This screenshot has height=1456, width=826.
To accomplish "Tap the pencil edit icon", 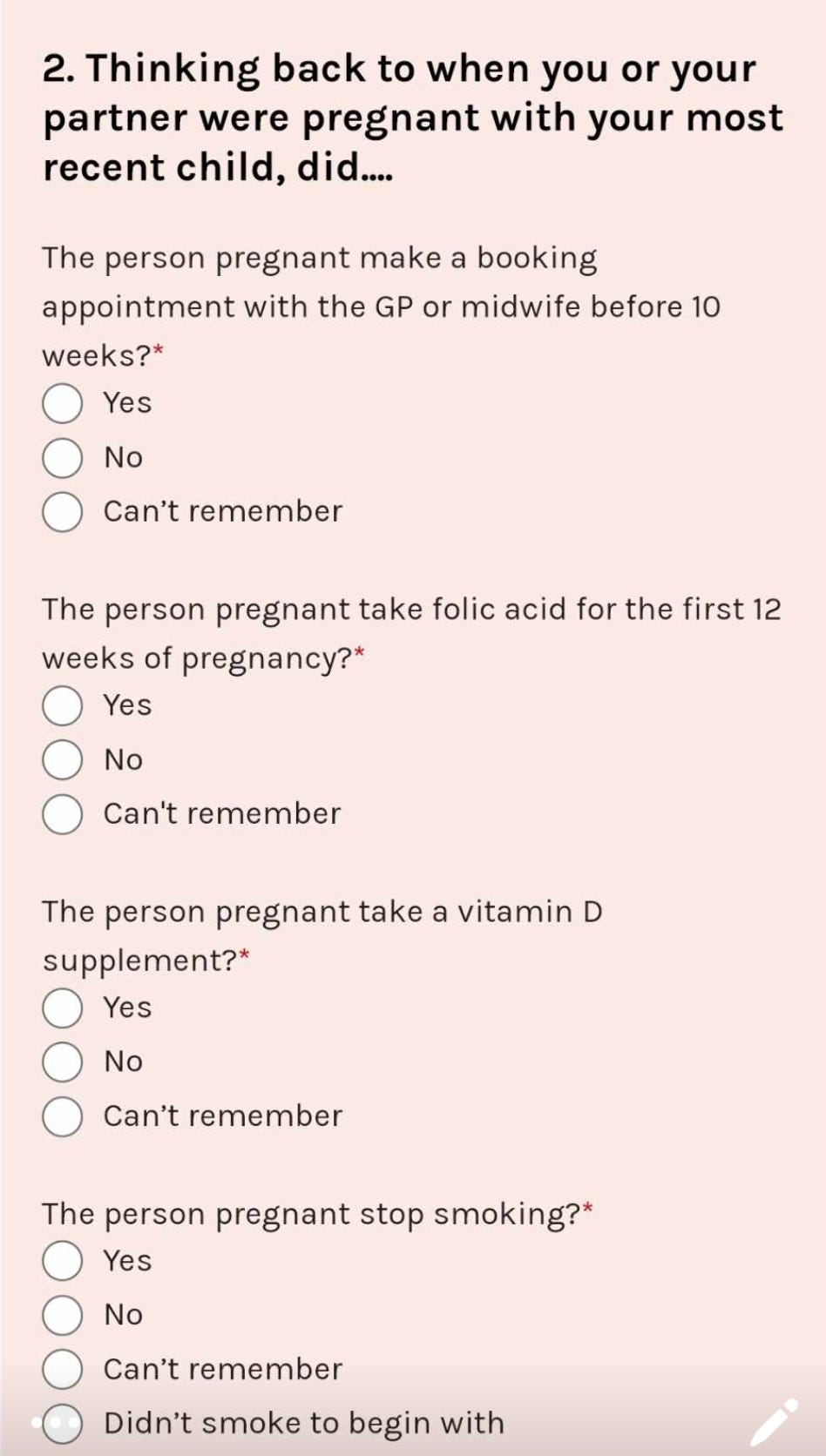I will (774, 1422).
